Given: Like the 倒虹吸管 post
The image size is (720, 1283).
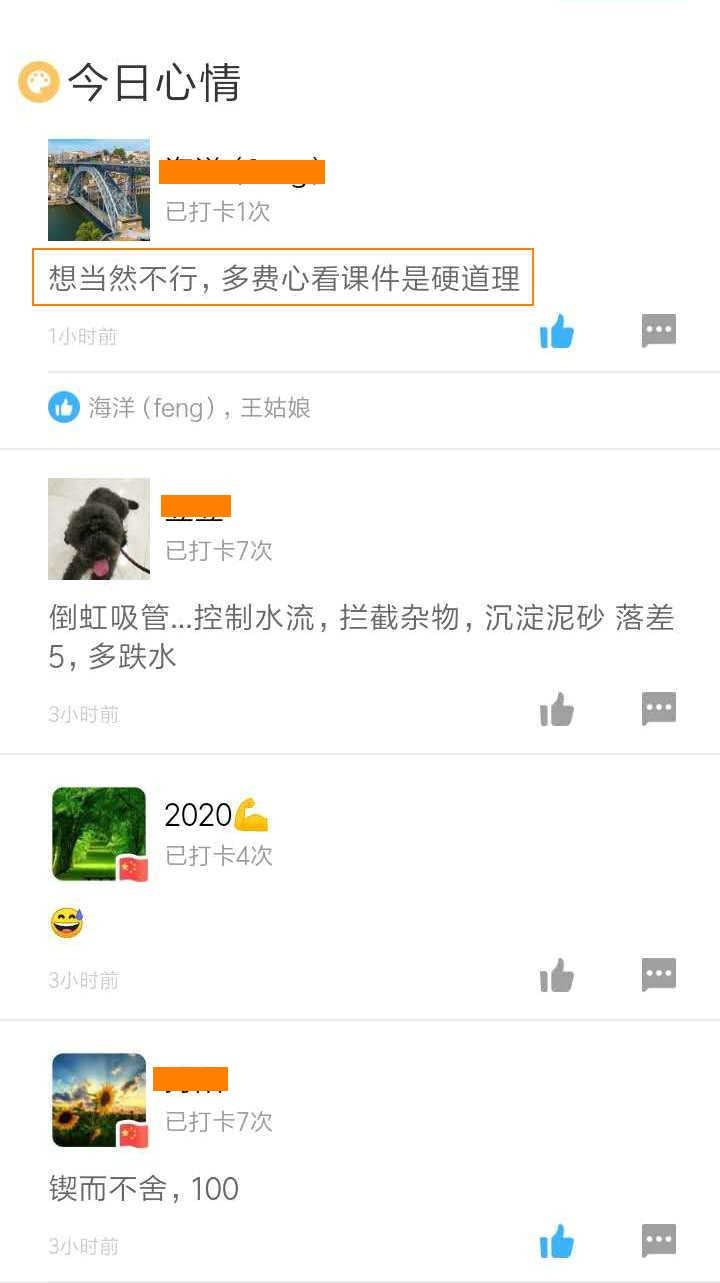Looking at the screenshot, I should tap(556, 710).
